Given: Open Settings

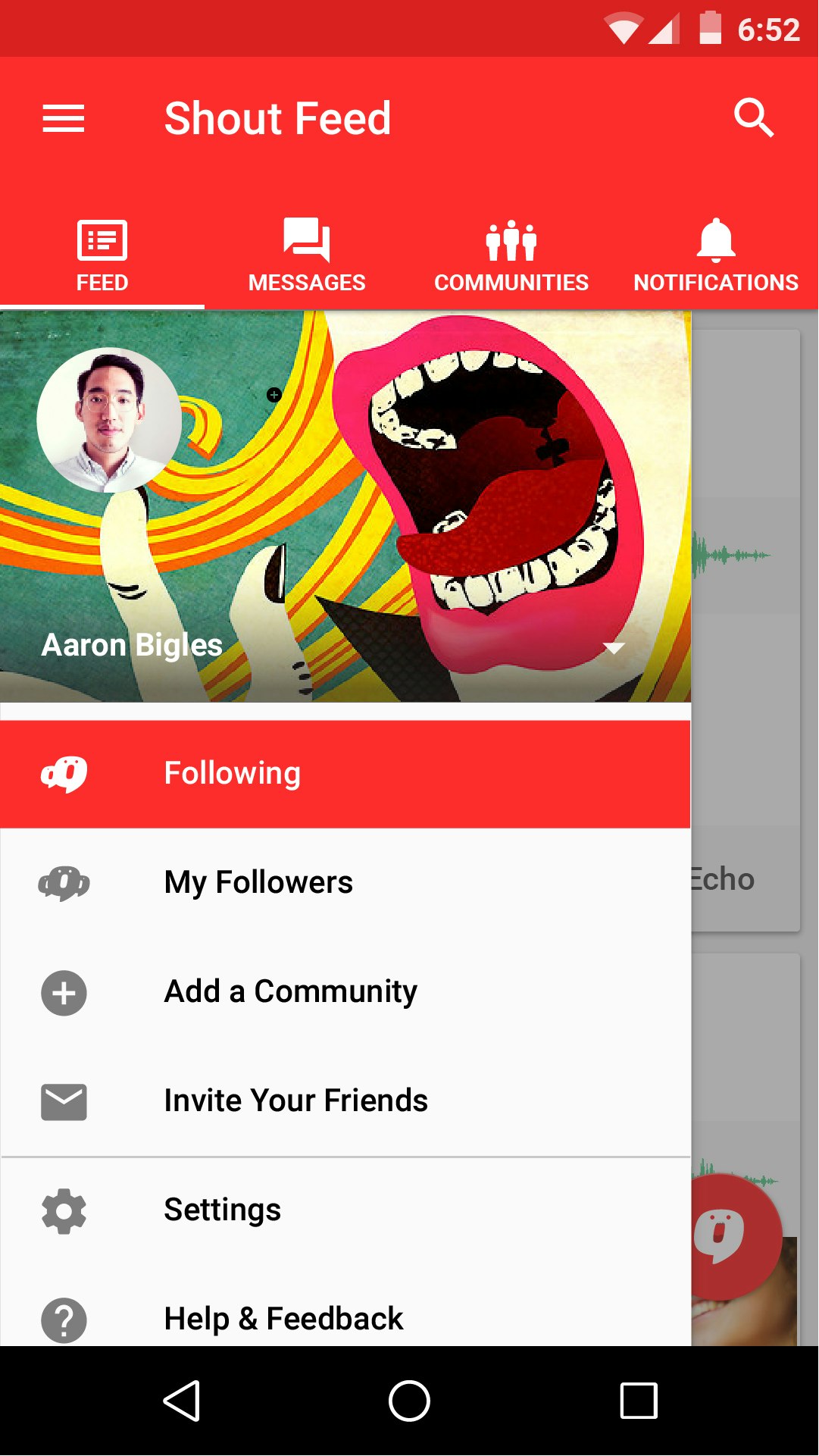Looking at the screenshot, I should (x=345, y=1210).
